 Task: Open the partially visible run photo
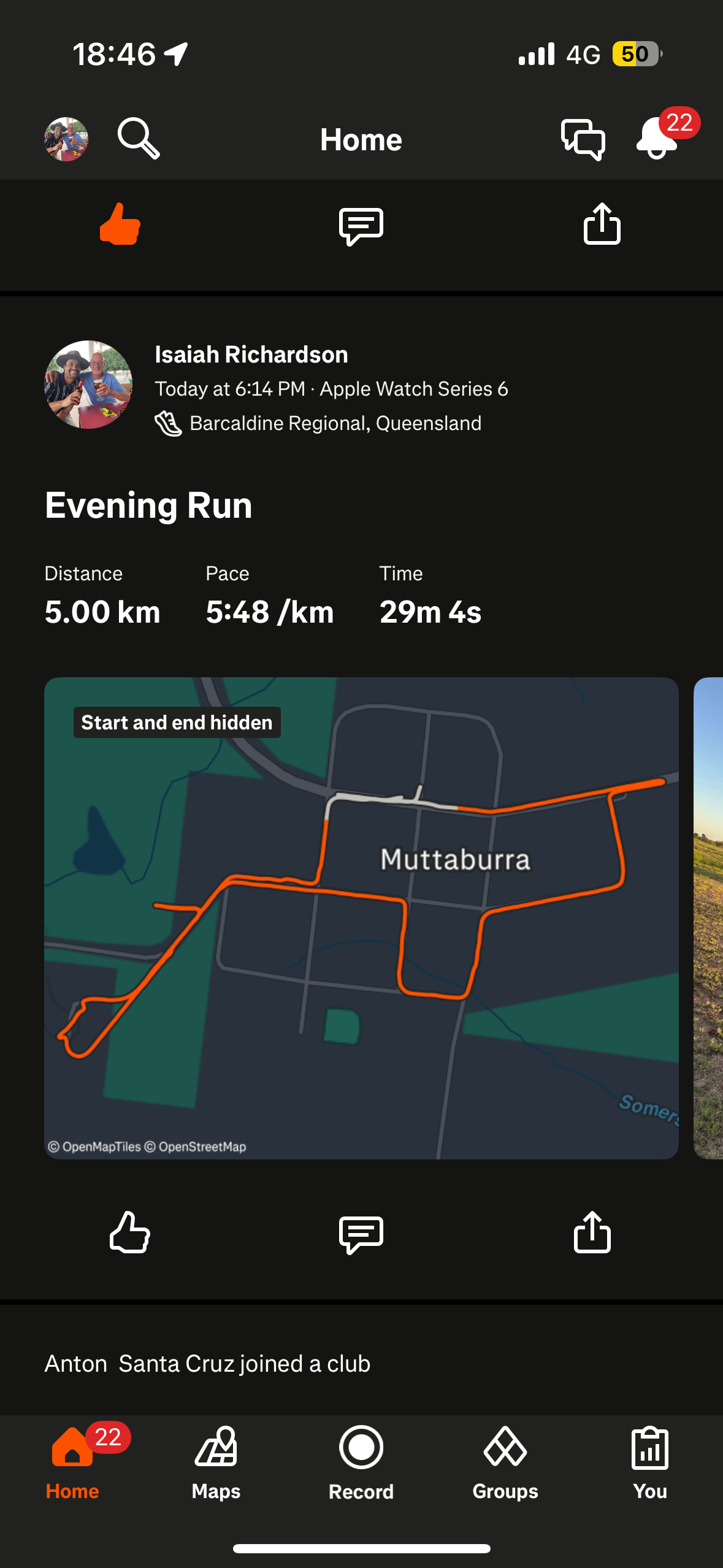pyautogui.click(x=708, y=918)
